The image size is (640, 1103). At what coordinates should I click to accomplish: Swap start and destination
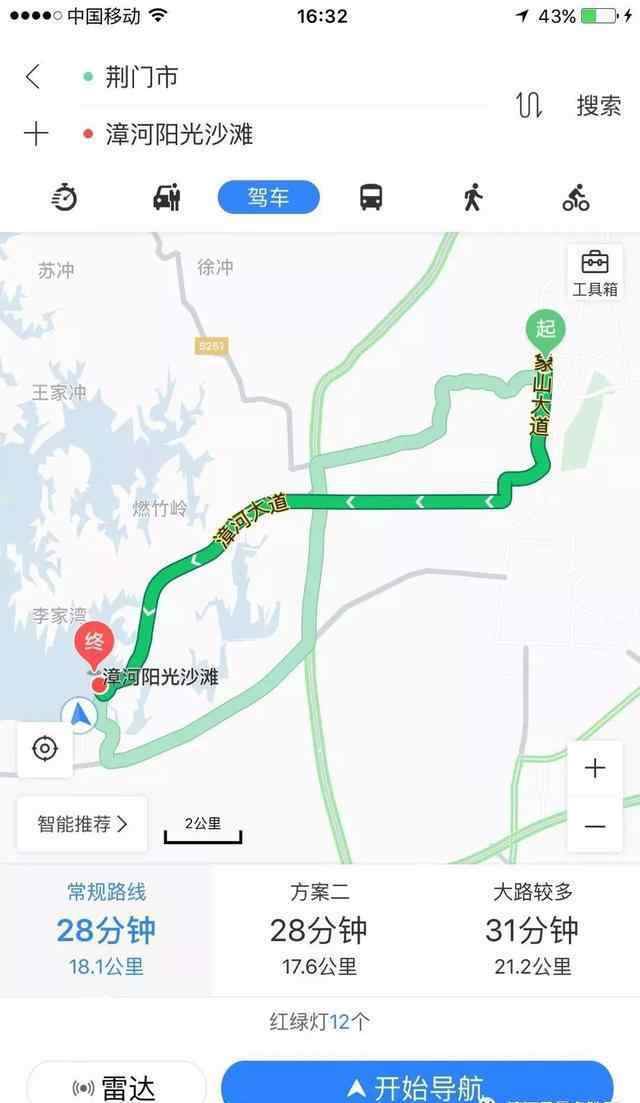tap(529, 106)
